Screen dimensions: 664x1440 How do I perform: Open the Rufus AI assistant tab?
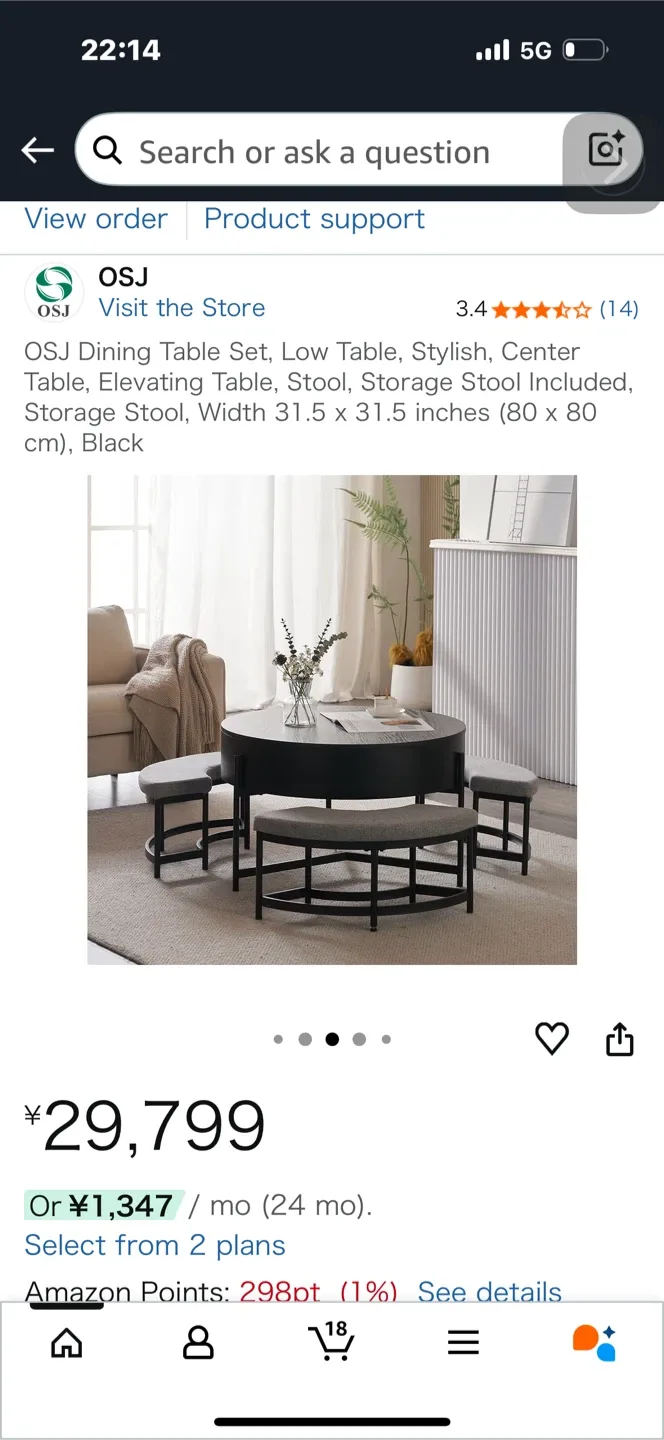tap(594, 1342)
